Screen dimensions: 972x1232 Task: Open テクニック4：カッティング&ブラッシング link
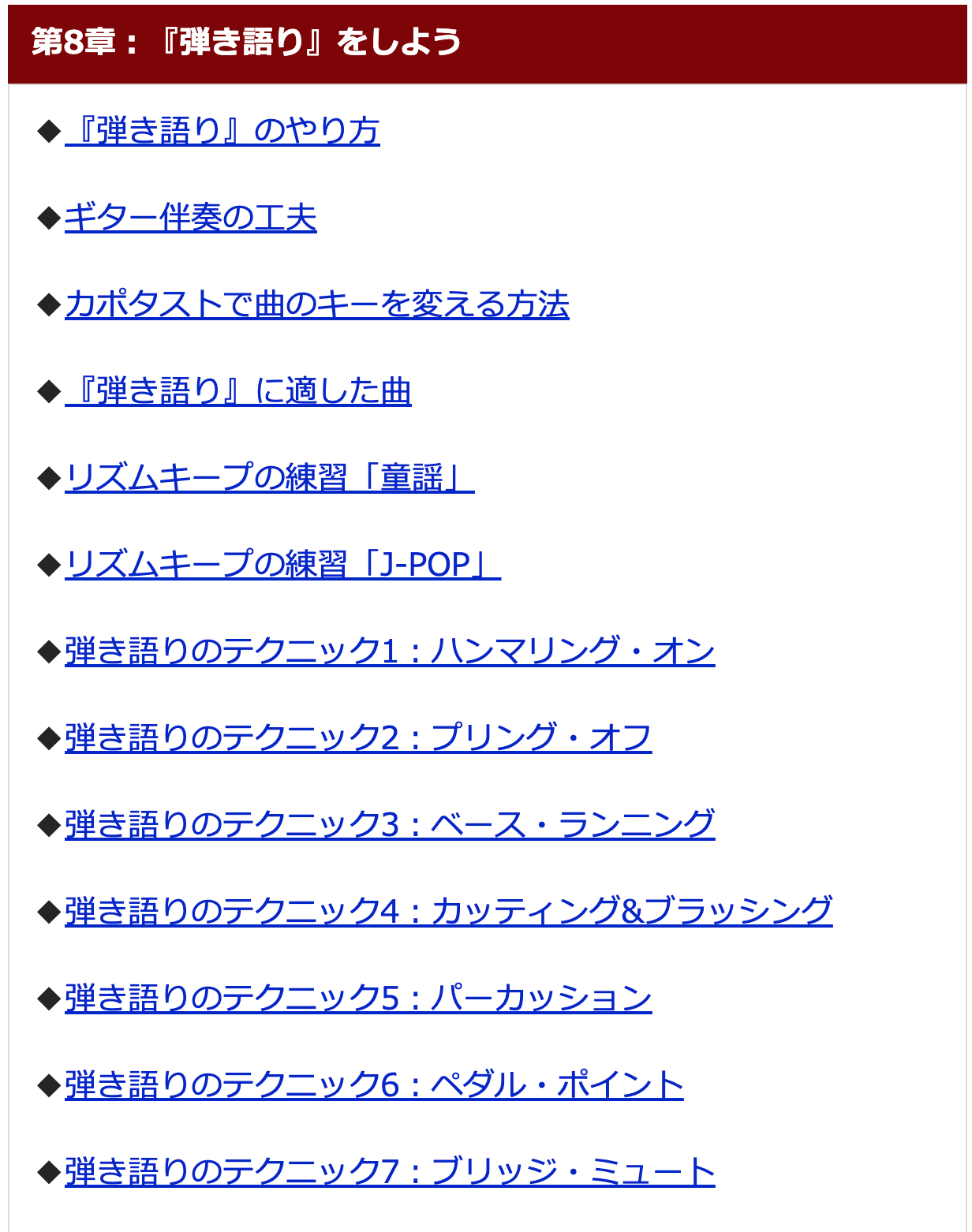coord(448,912)
